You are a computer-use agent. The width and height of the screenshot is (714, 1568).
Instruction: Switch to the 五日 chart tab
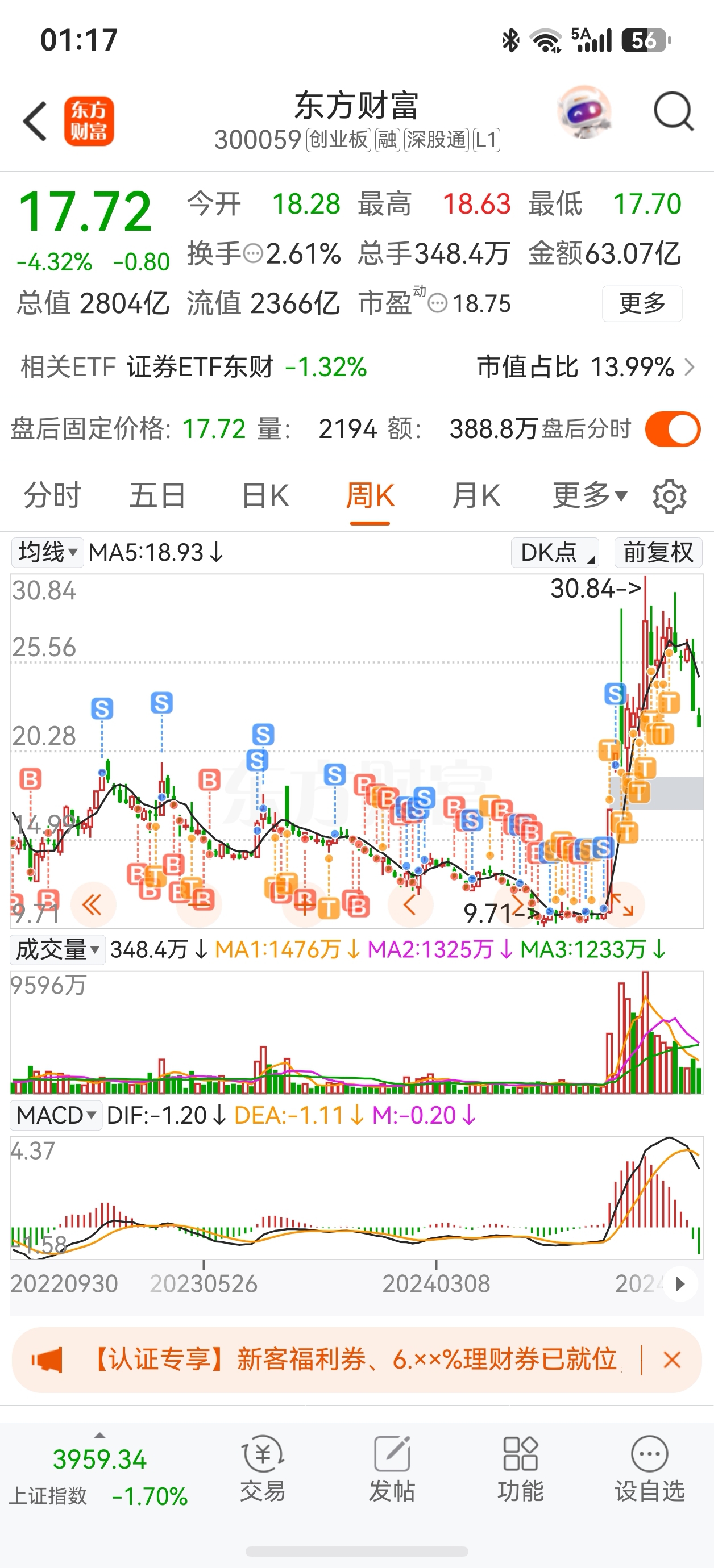tap(158, 495)
